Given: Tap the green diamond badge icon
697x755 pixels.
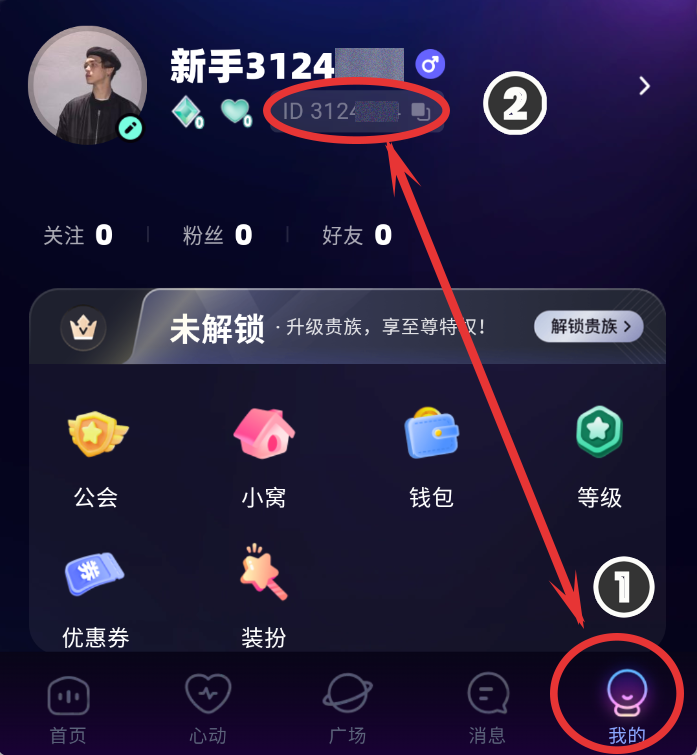Looking at the screenshot, I should 186,111.
